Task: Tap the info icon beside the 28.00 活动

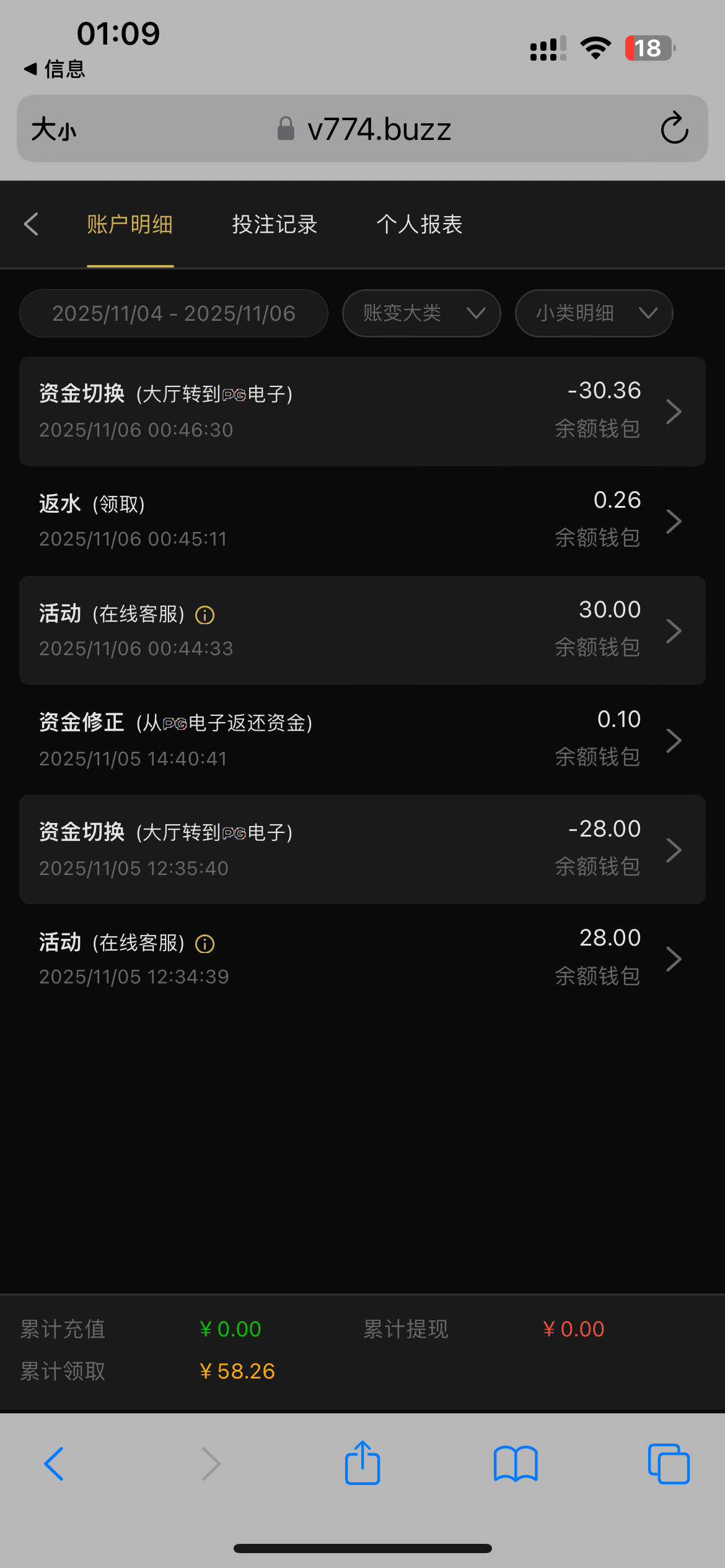Action: (x=205, y=944)
